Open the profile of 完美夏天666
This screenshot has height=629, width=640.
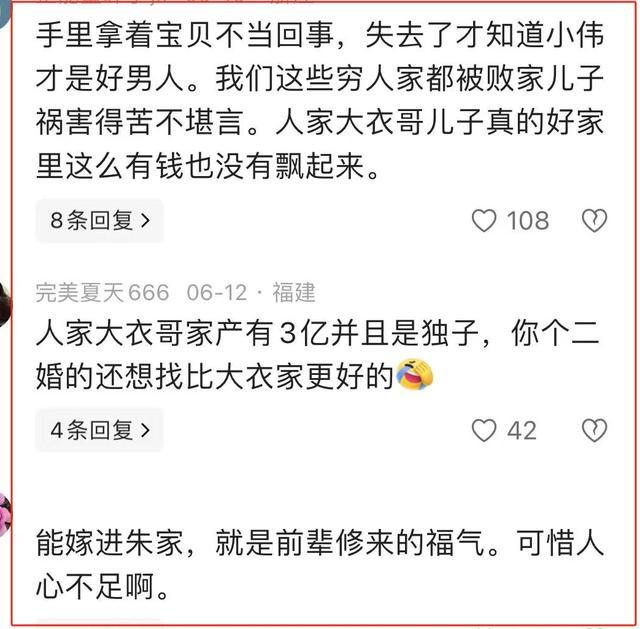102,292
